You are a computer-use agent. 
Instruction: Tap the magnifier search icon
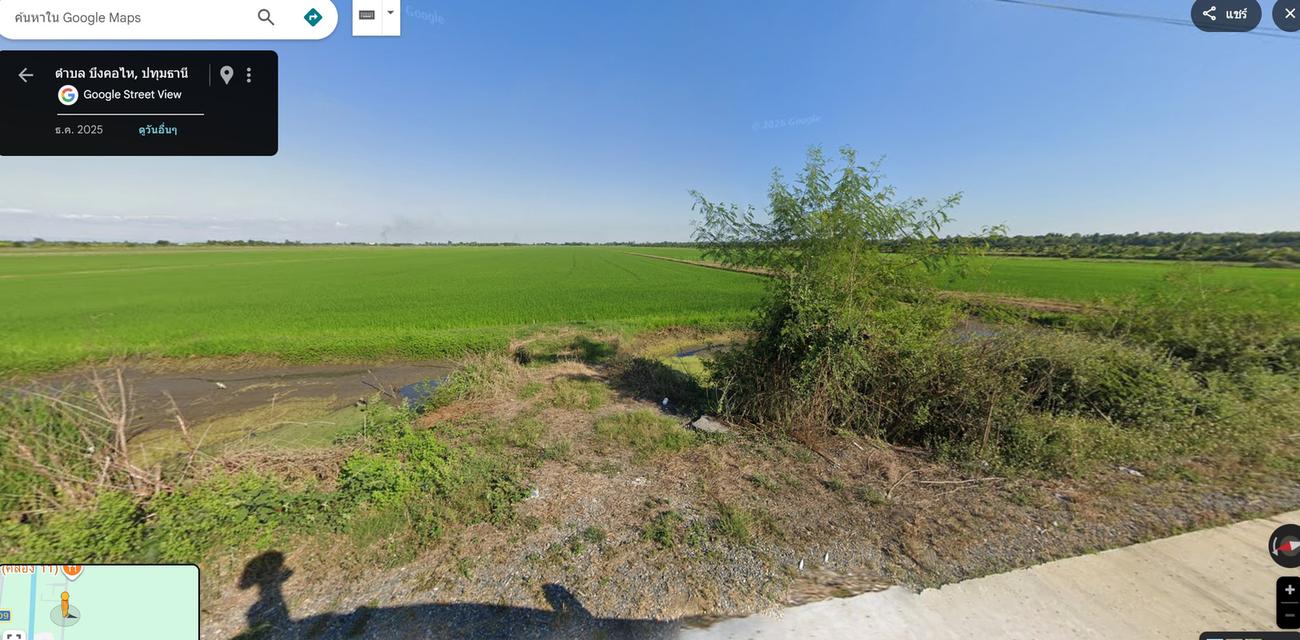(266, 17)
